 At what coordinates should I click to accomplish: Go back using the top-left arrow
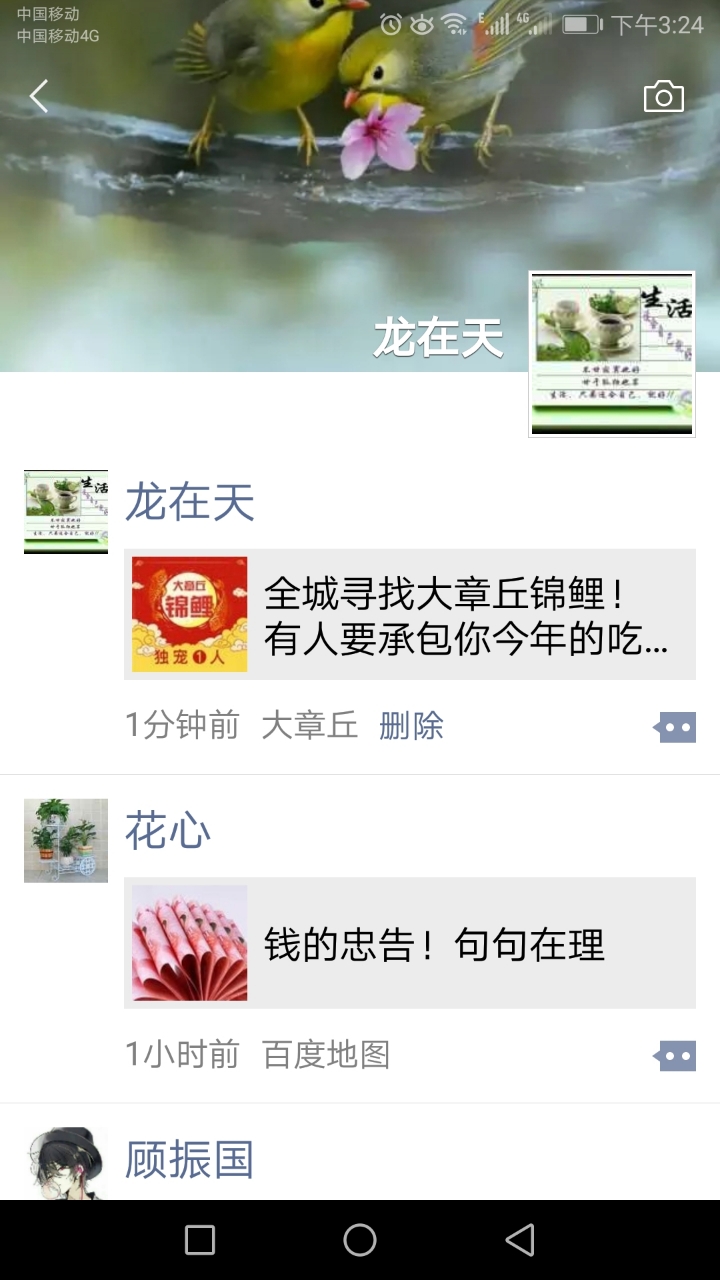(39, 97)
